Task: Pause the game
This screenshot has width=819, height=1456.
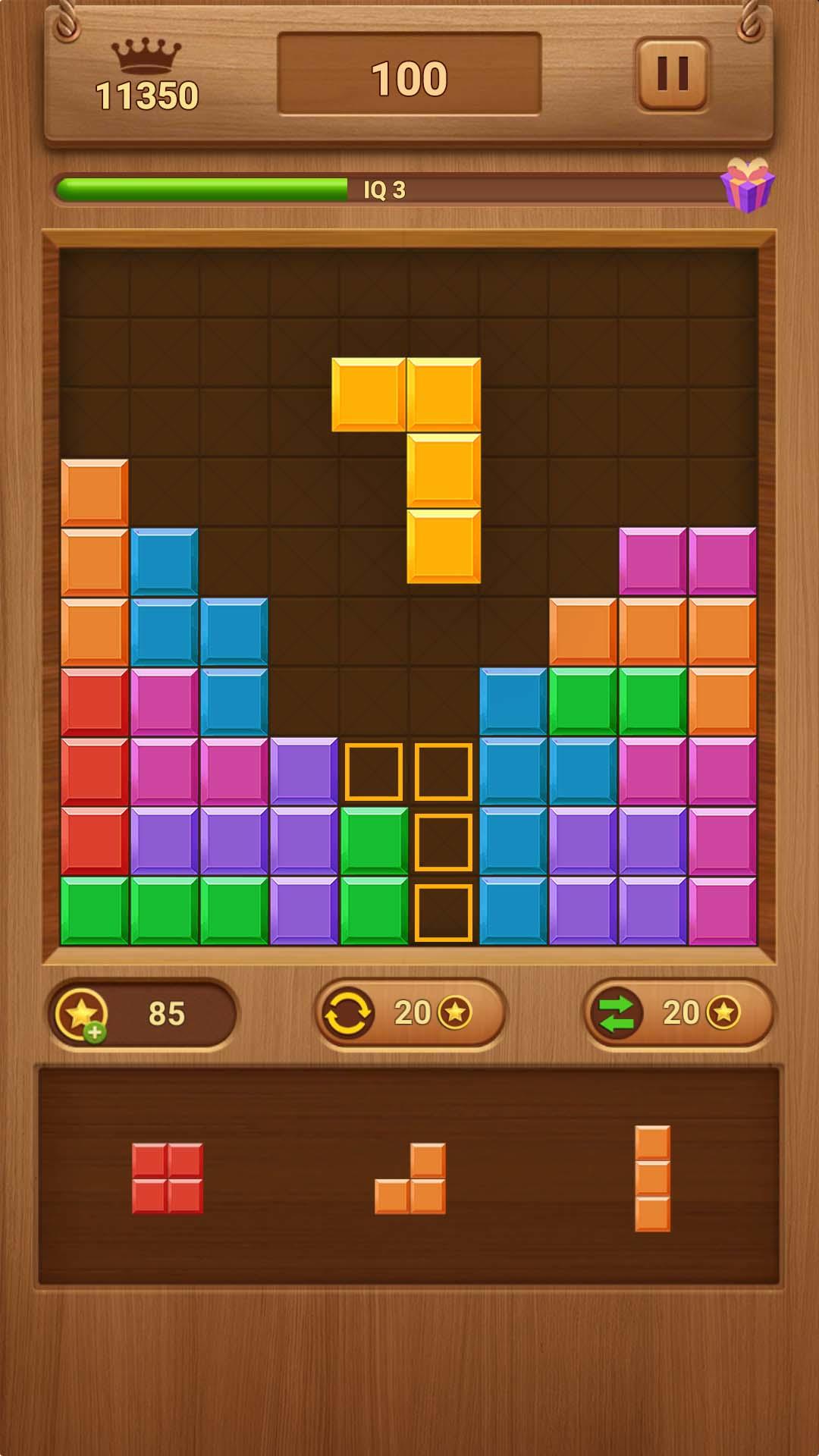Action: pos(672,74)
